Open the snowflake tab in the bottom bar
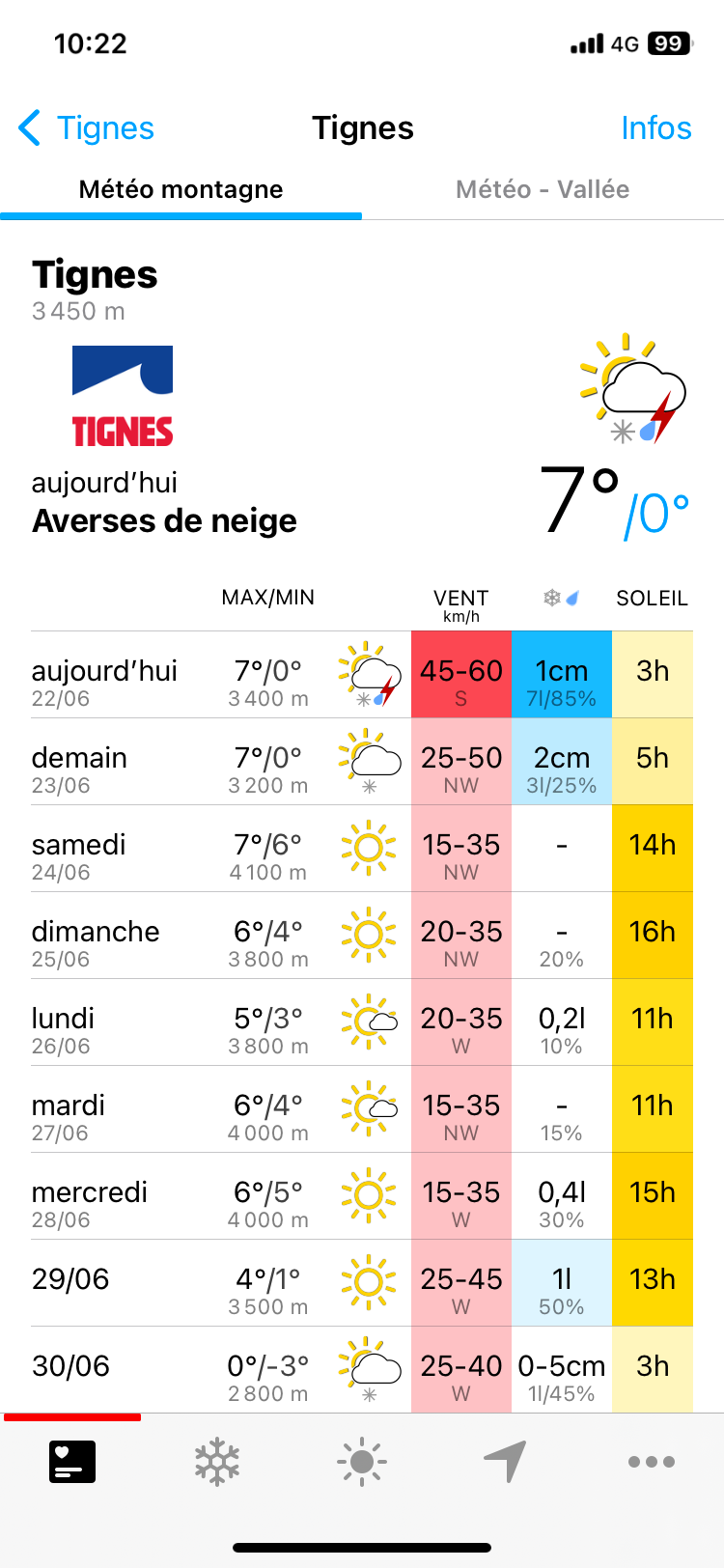 217,1462
